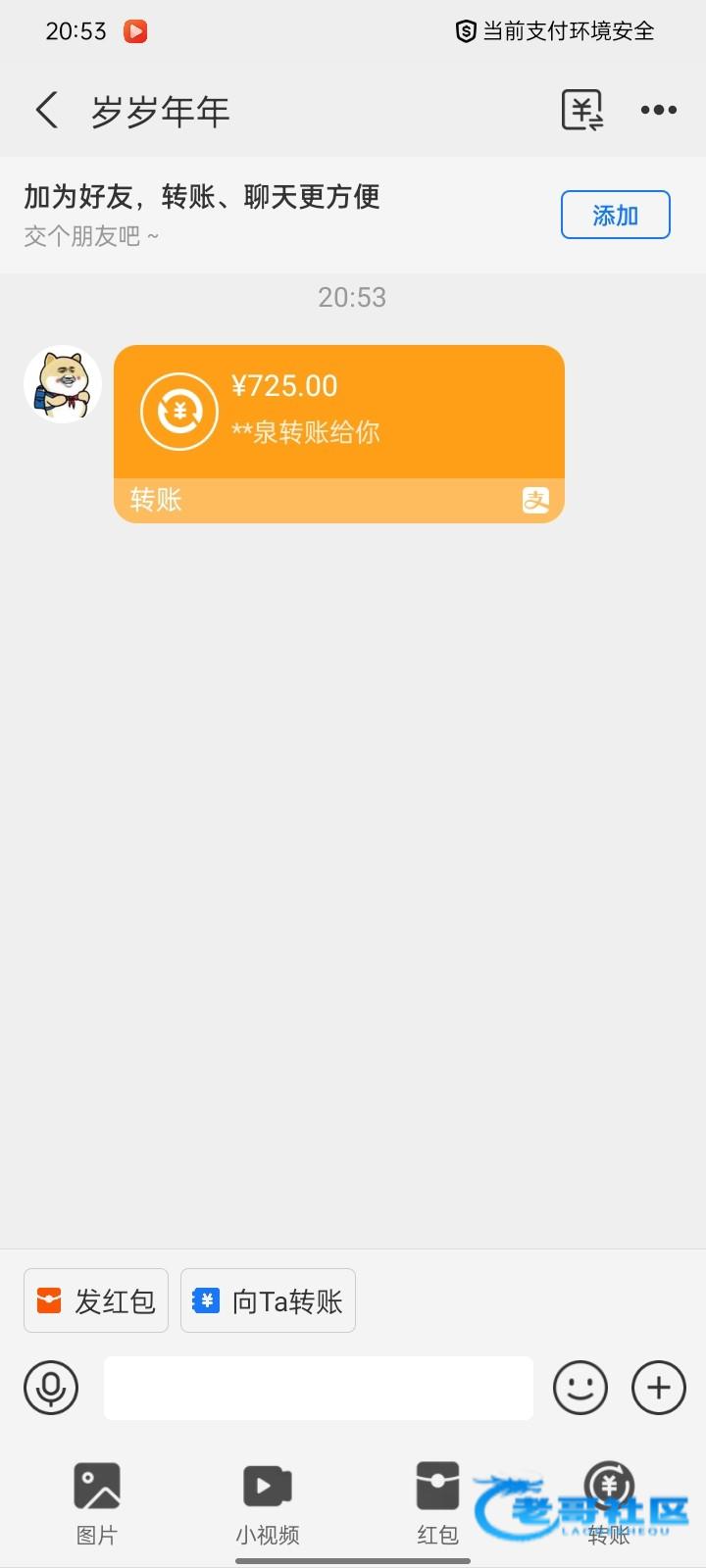View the sender's avatar profile
The height and width of the screenshot is (1568, 706).
point(63,384)
